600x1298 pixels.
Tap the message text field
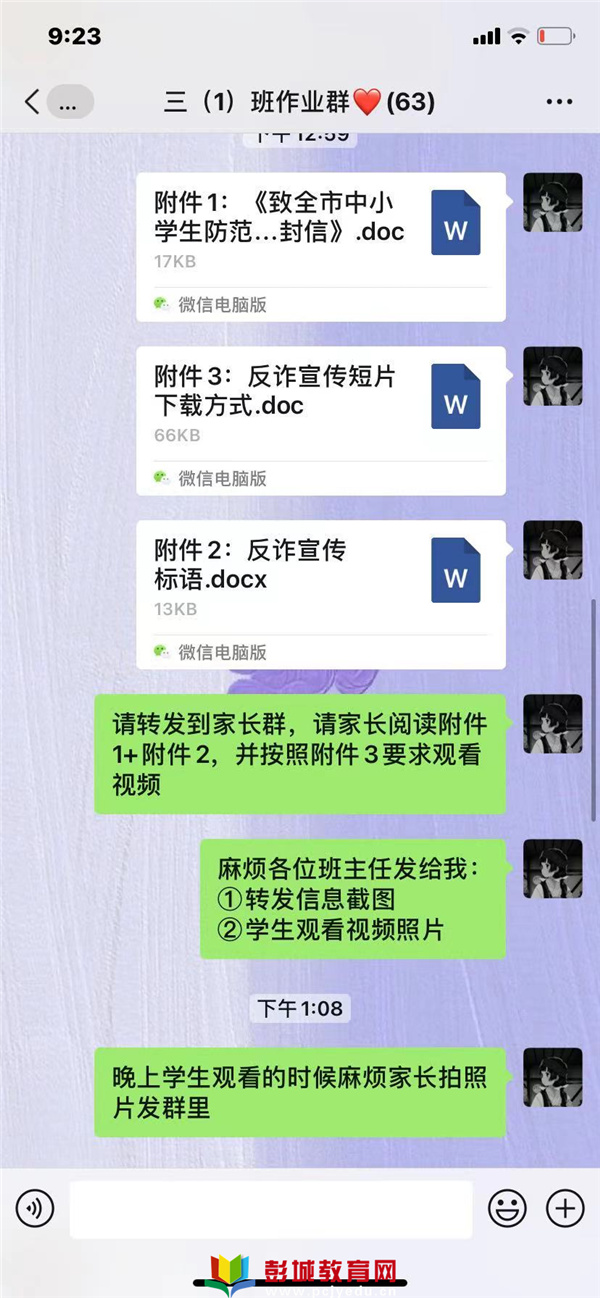(x=270, y=1209)
